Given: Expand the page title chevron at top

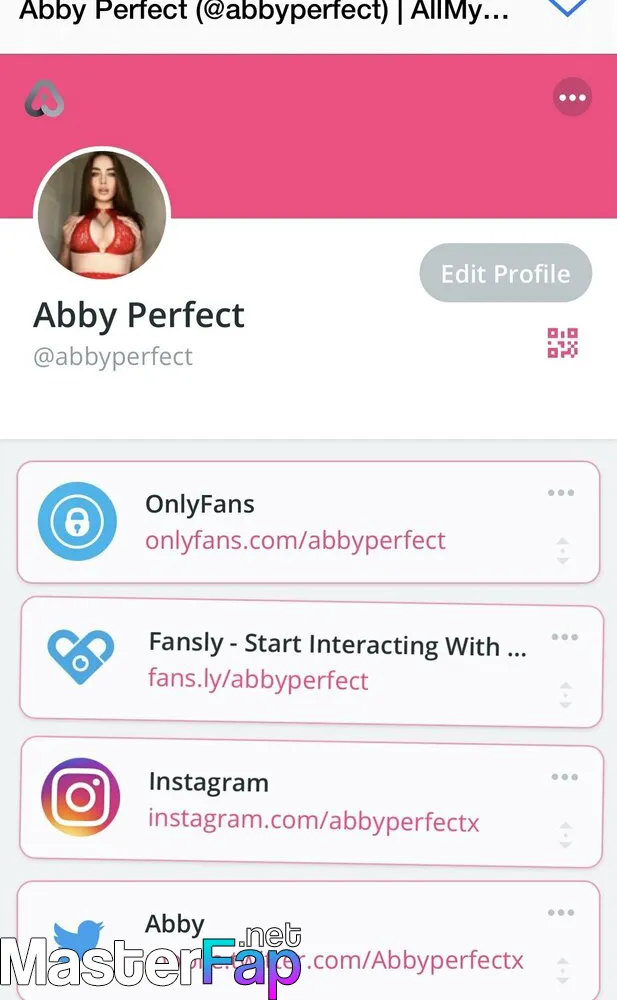Looking at the screenshot, I should [x=567, y=7].
